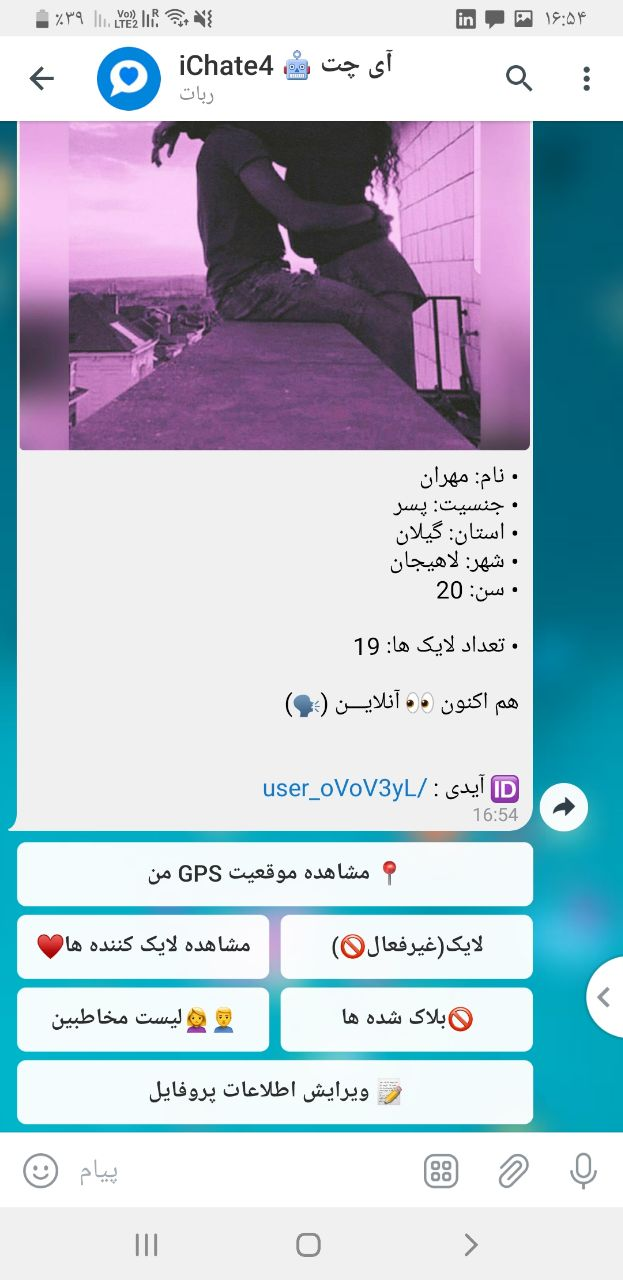
Task: Go to the system home screen
Action: point(309,1244)
